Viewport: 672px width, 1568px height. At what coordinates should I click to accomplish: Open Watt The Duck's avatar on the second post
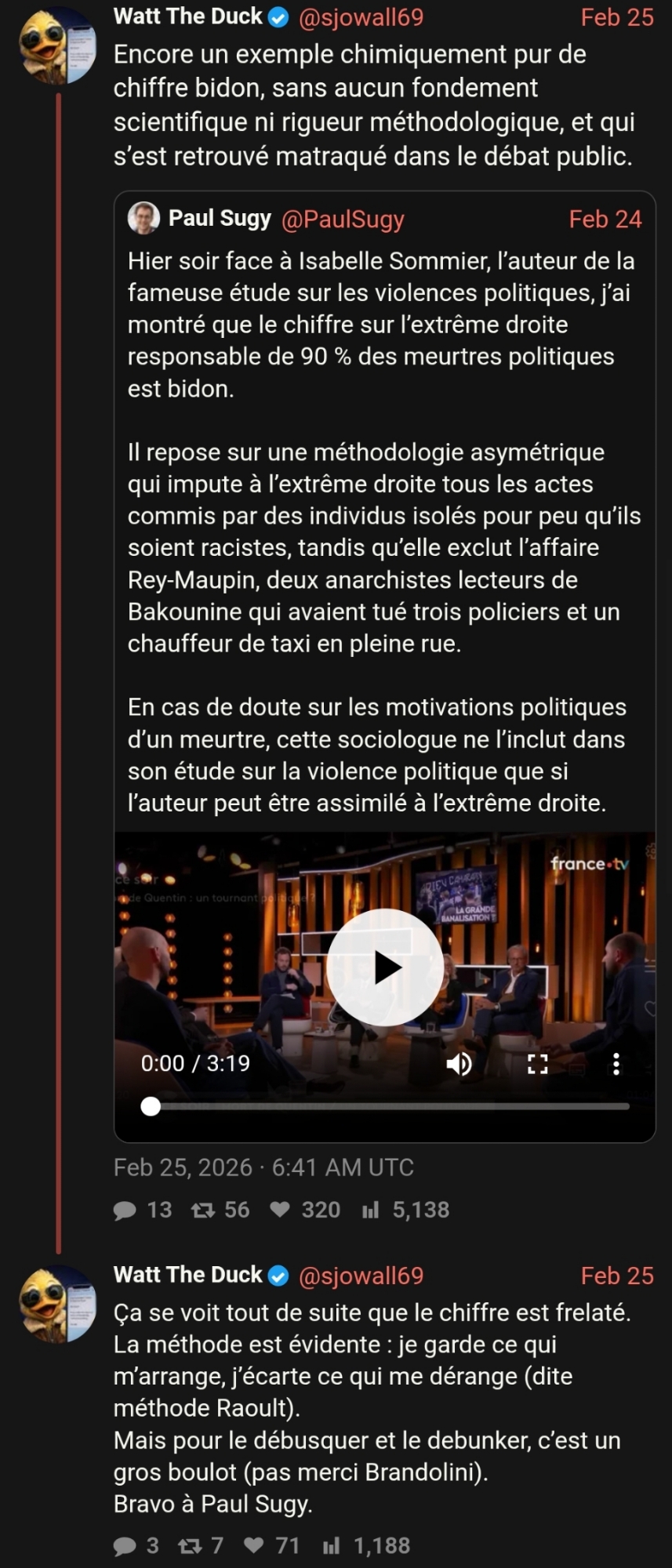[x=57, y=1304]
